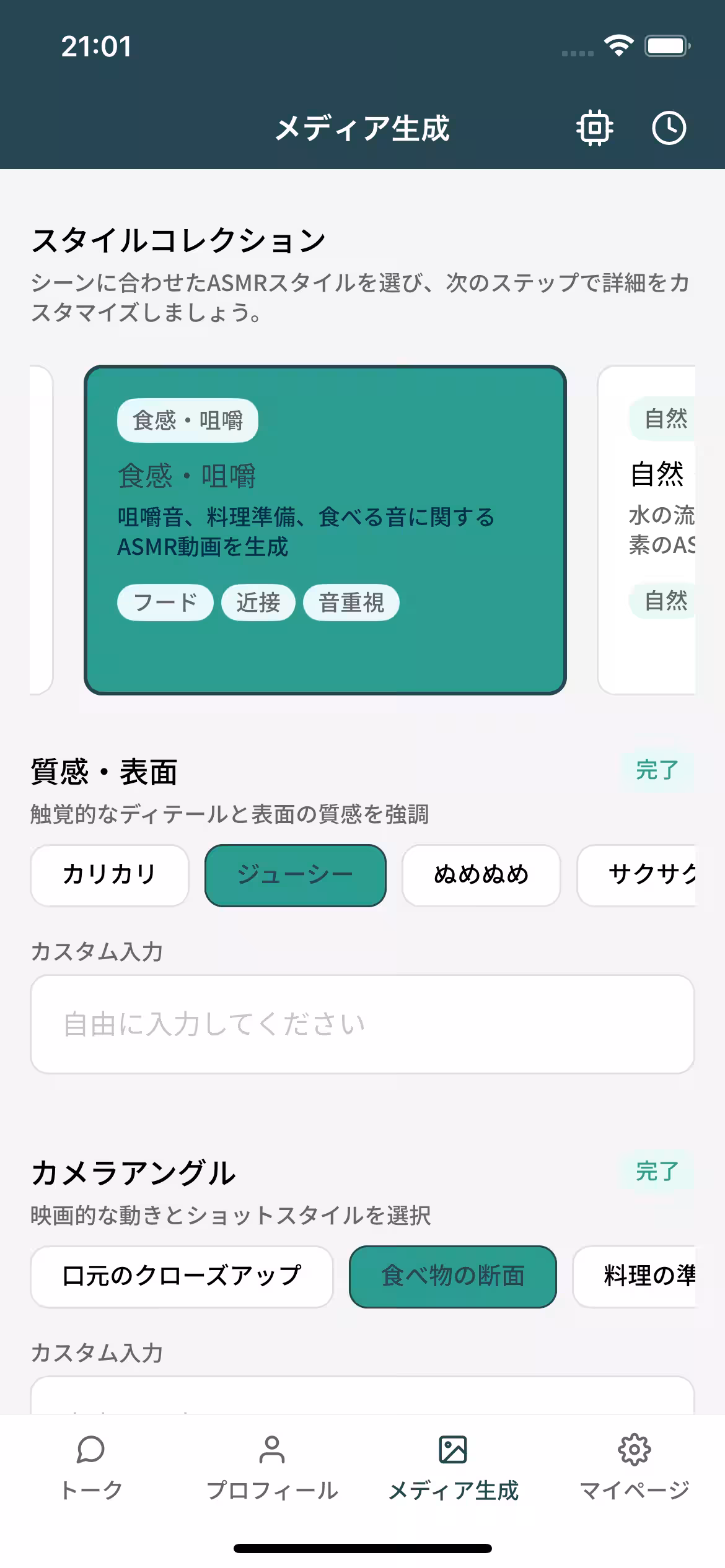The width and height of the screenshot is (725, 1568).
Task: Tap the フード tag on the style card
Action: pos(165,601)
